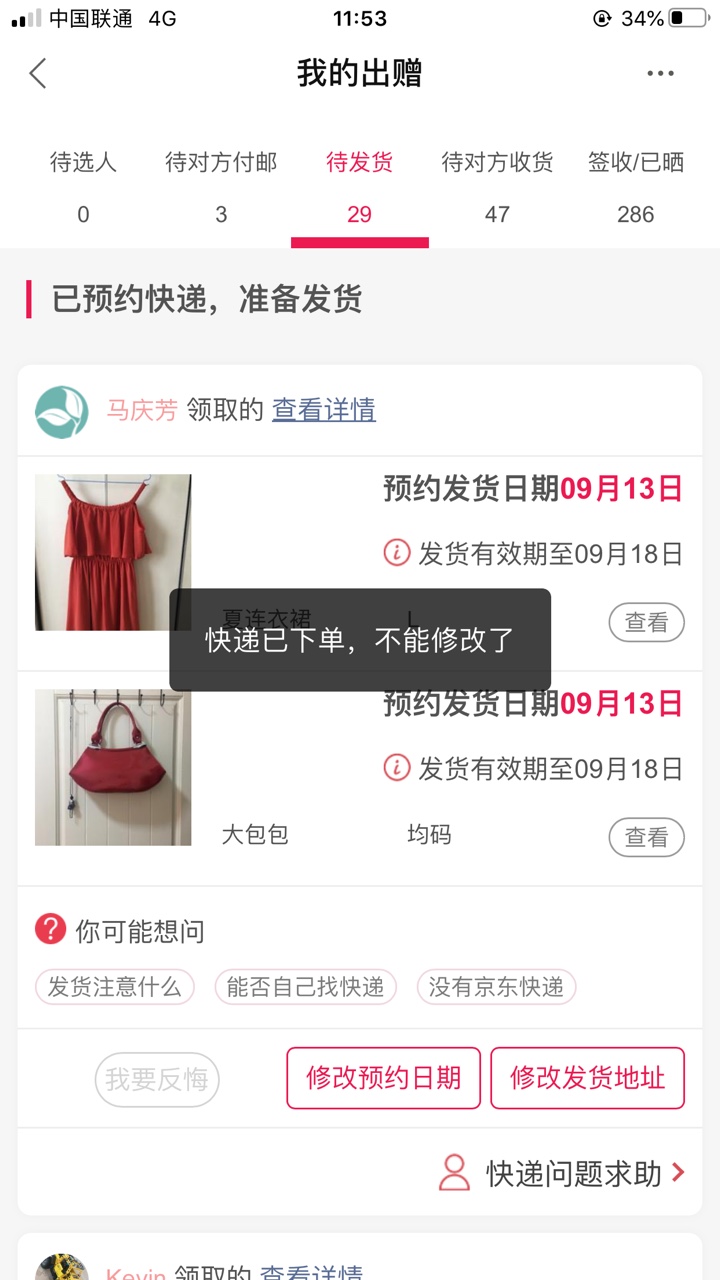The height and width of the screenshot is (1280, 720).
Task: Select the 发货注意什么 question chip
Action: pyautogui.click(x=114, y=987)
